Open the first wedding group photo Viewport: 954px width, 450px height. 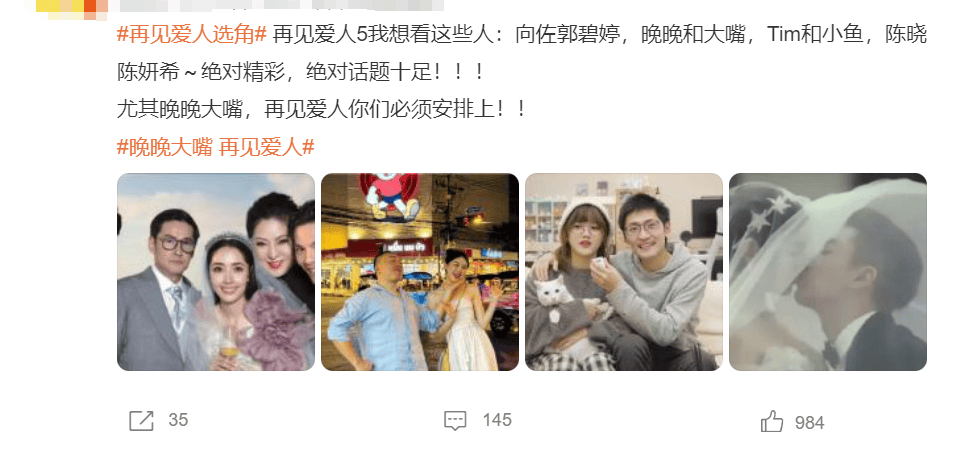click(216, 272)
